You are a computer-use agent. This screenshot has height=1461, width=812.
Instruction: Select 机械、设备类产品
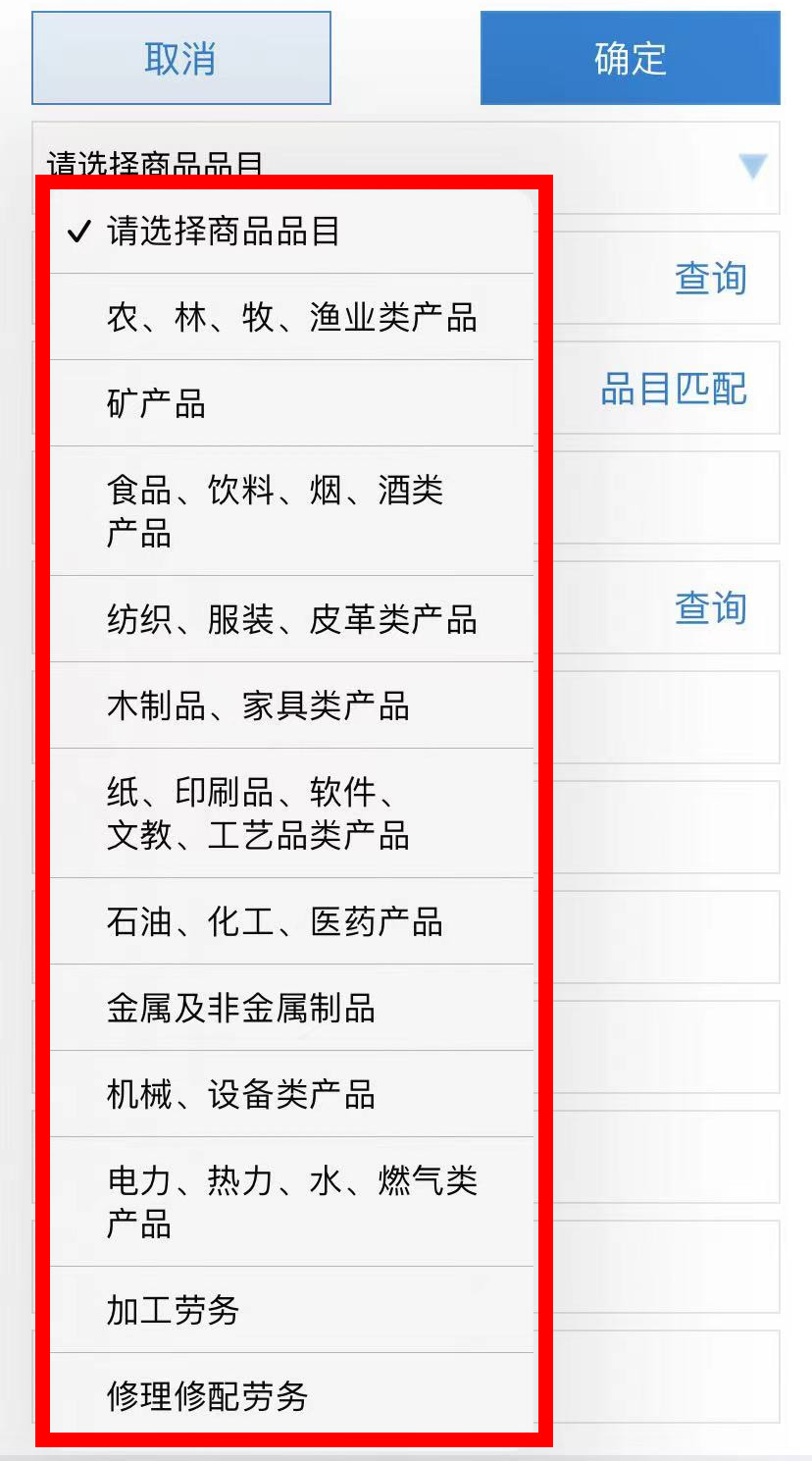pos(292,1094)
